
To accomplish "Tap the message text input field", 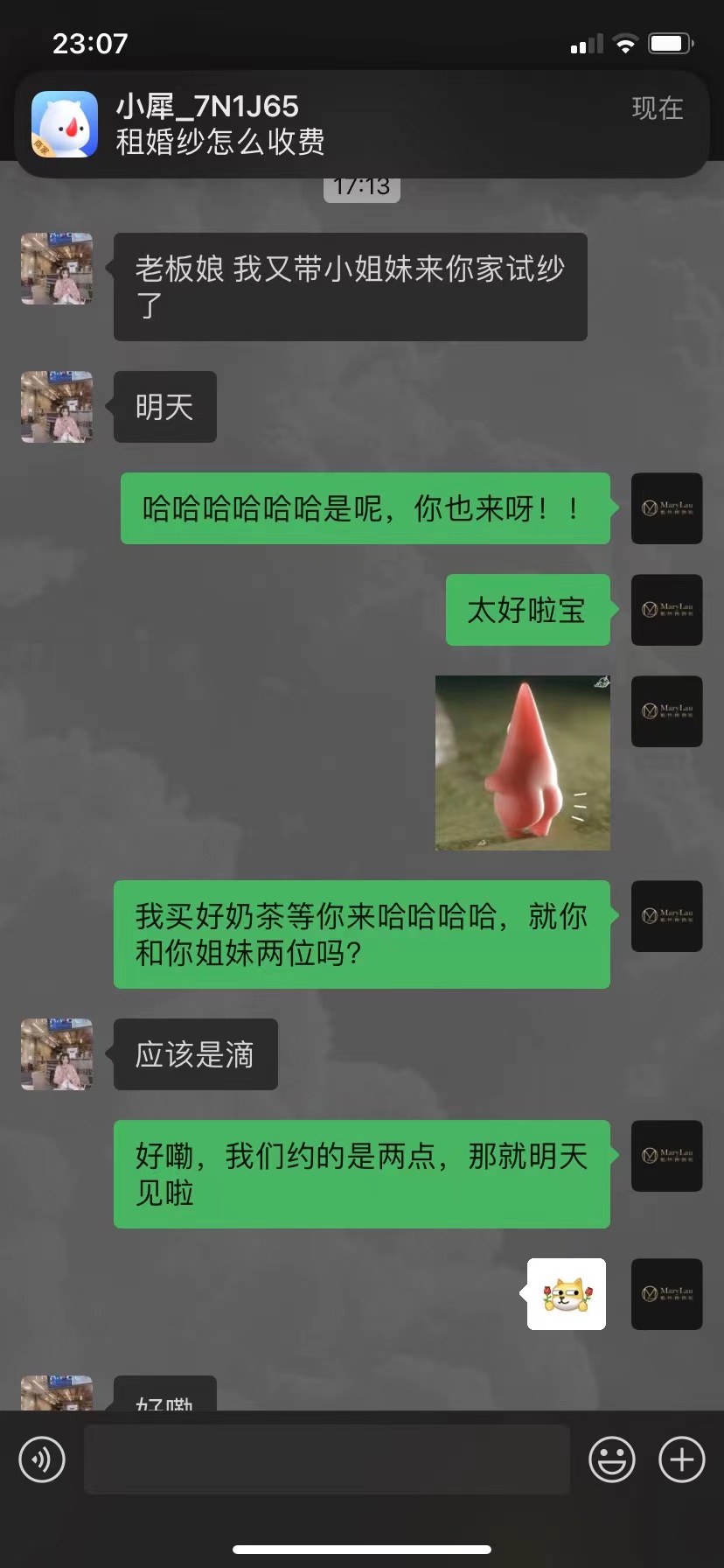I will click(x=327, y=1459).
